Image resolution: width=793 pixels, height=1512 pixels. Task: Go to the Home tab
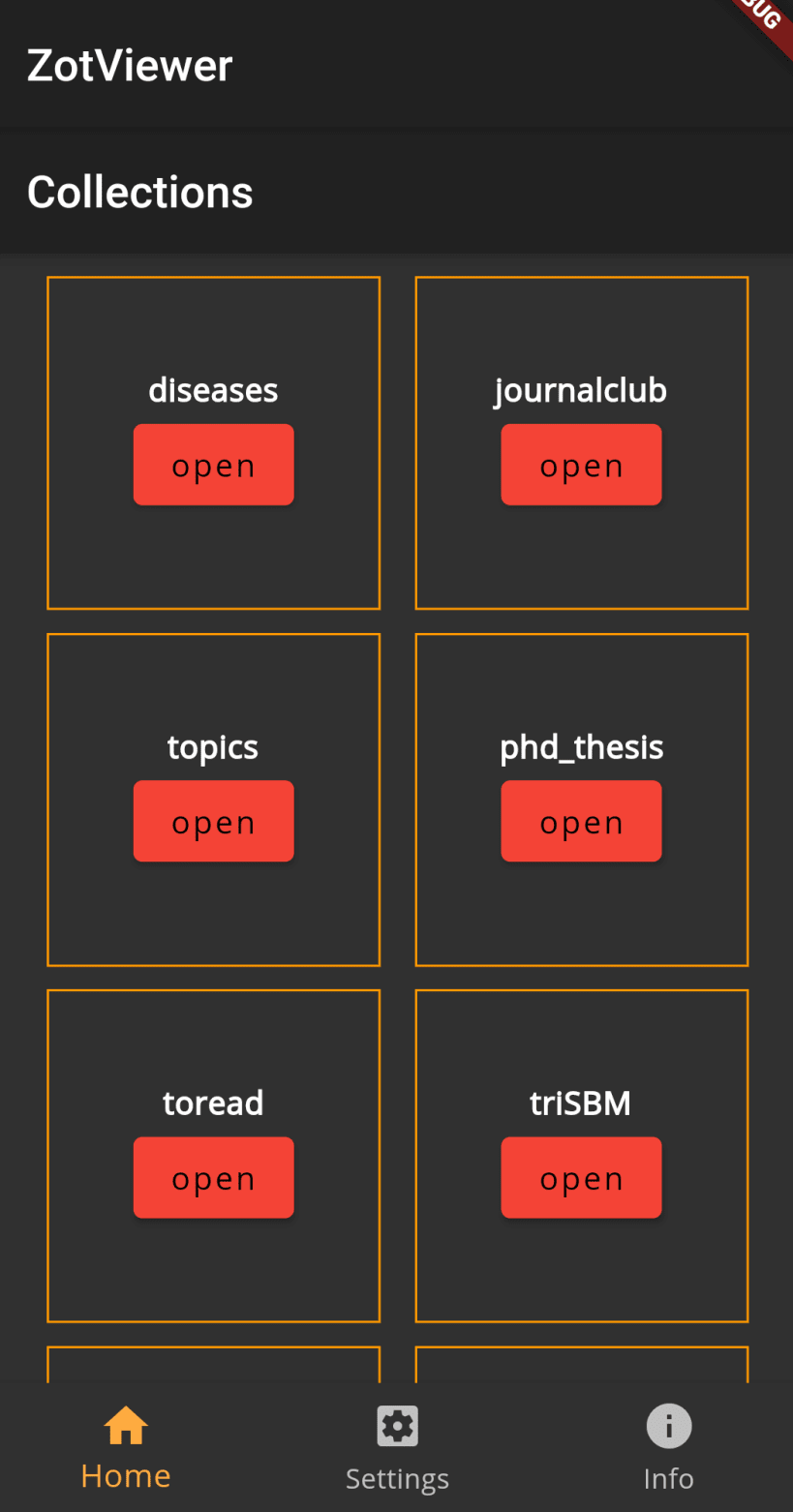click(126, 1448)
